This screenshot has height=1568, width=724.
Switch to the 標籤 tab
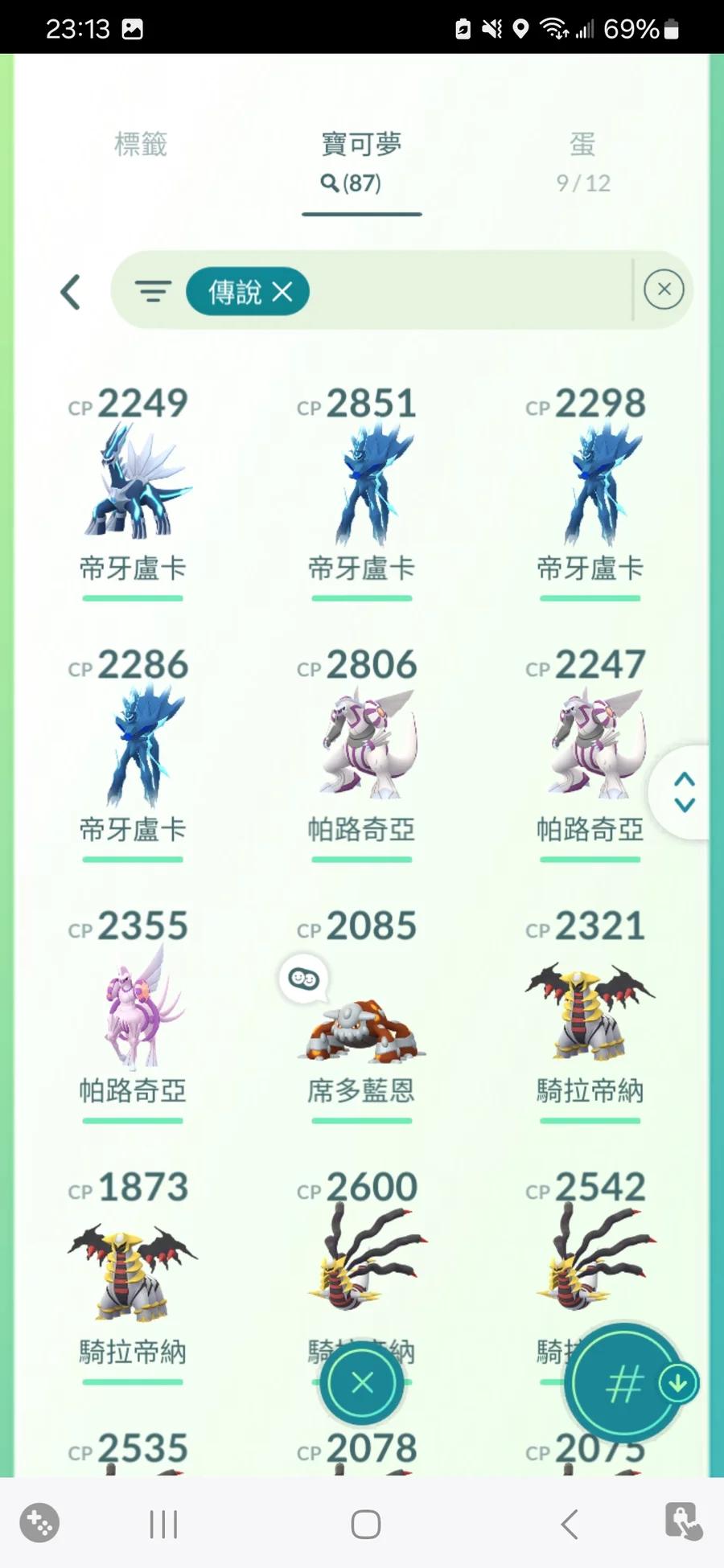141,145
